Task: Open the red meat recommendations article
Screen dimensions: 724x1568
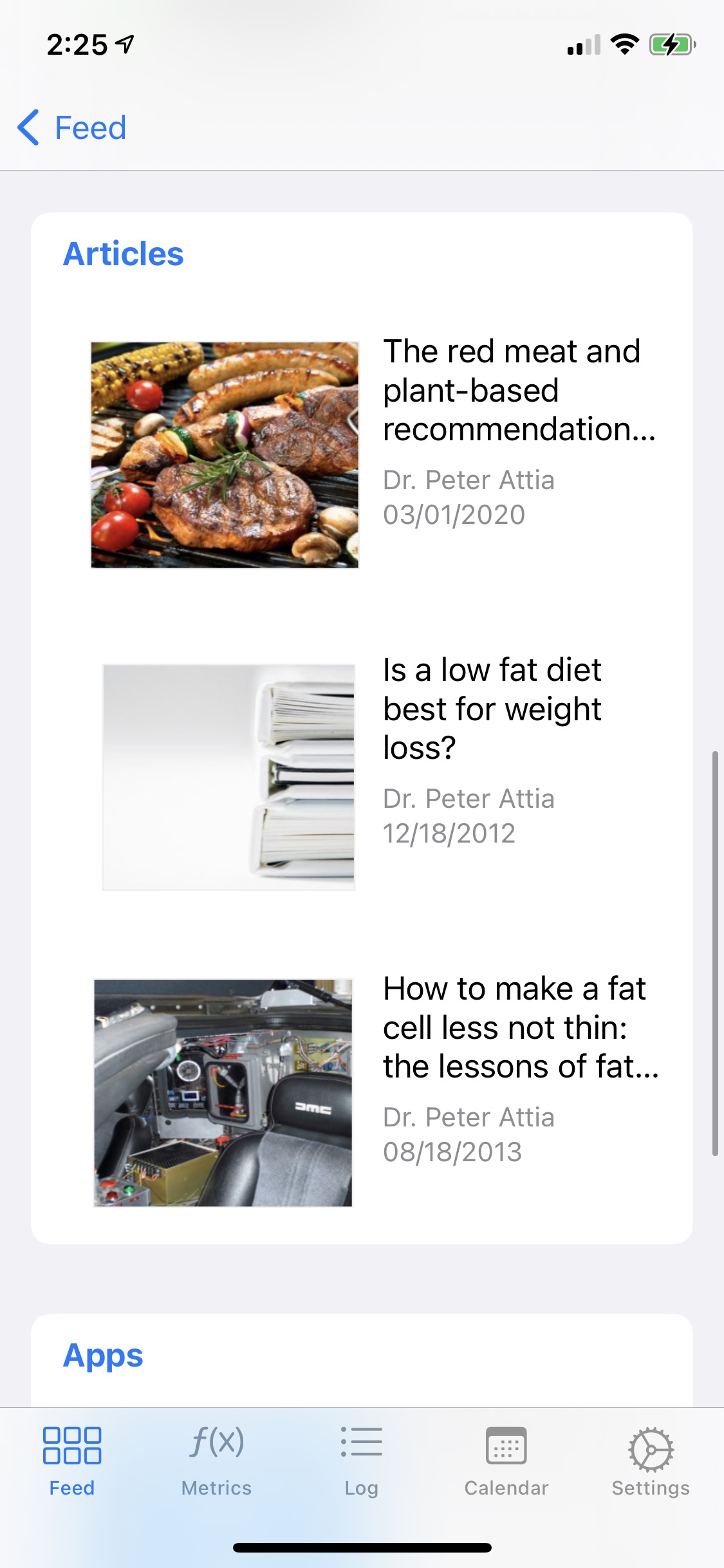Action: (x=519, y=391)
